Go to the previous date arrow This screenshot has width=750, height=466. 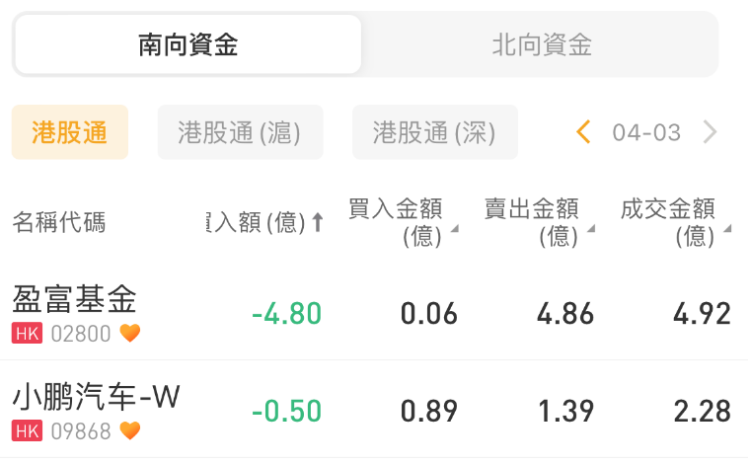pos(584,132)
